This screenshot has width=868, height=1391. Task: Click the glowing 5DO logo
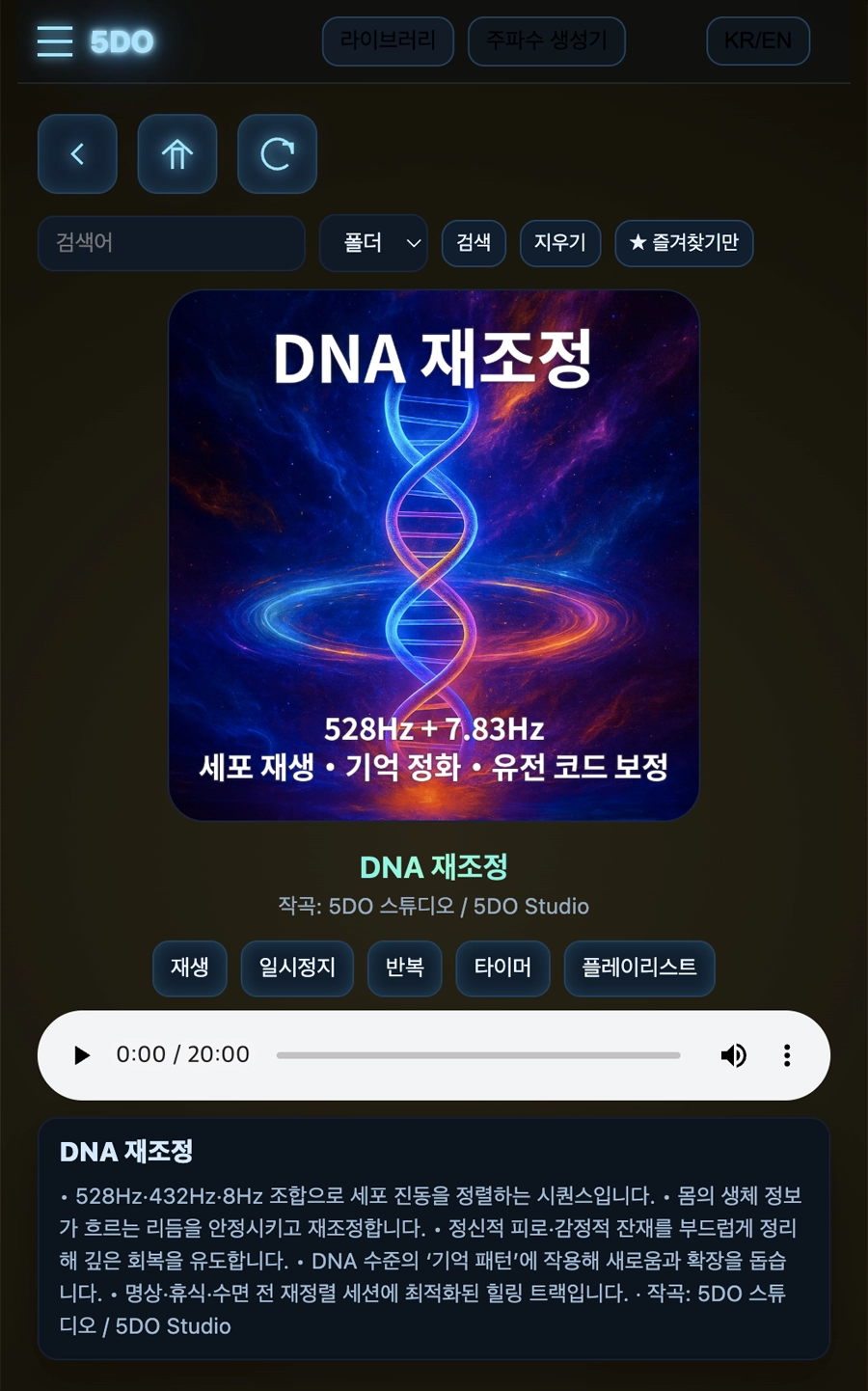[120, 41]
